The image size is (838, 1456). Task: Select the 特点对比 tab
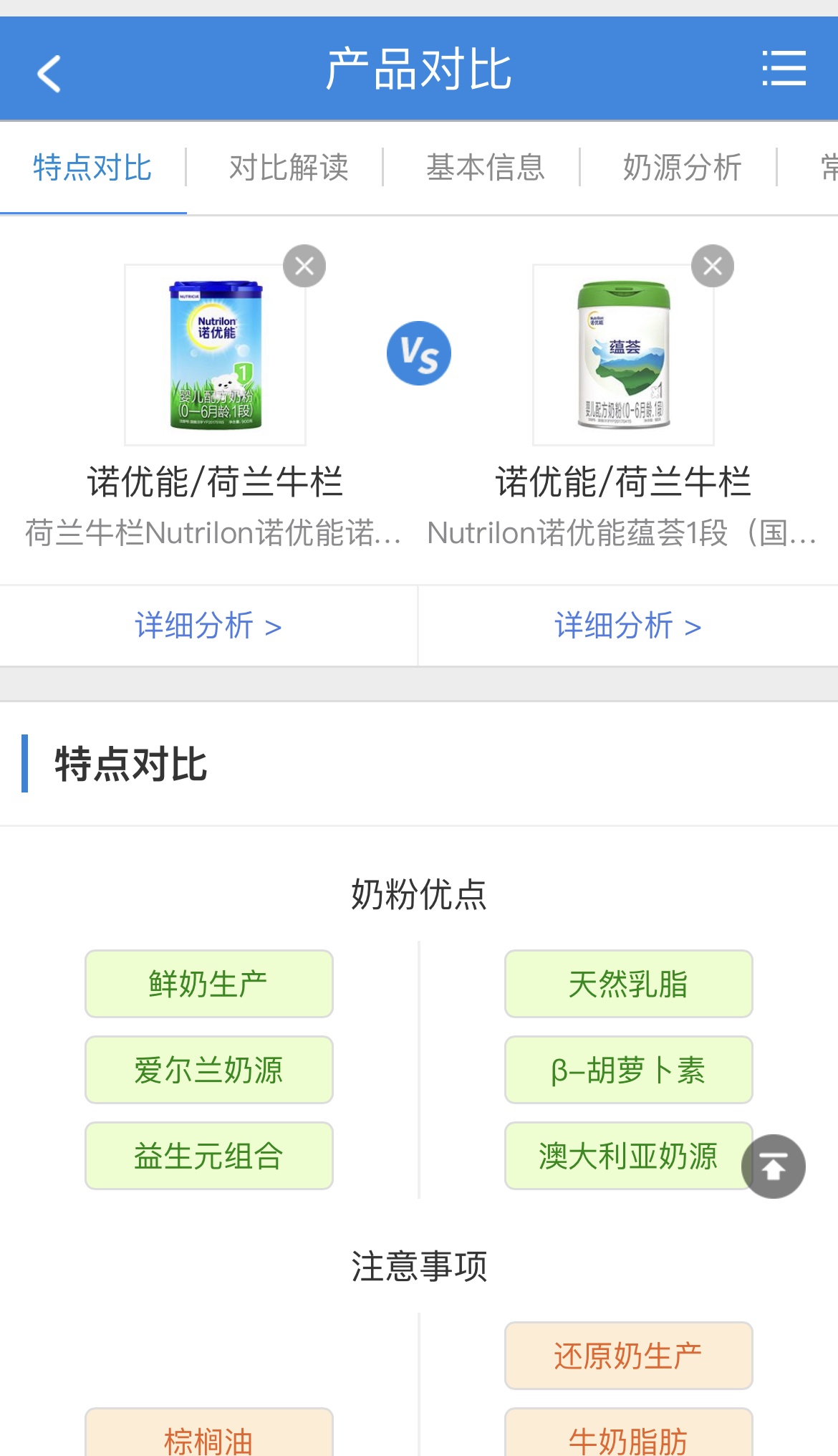click(92, 168)
